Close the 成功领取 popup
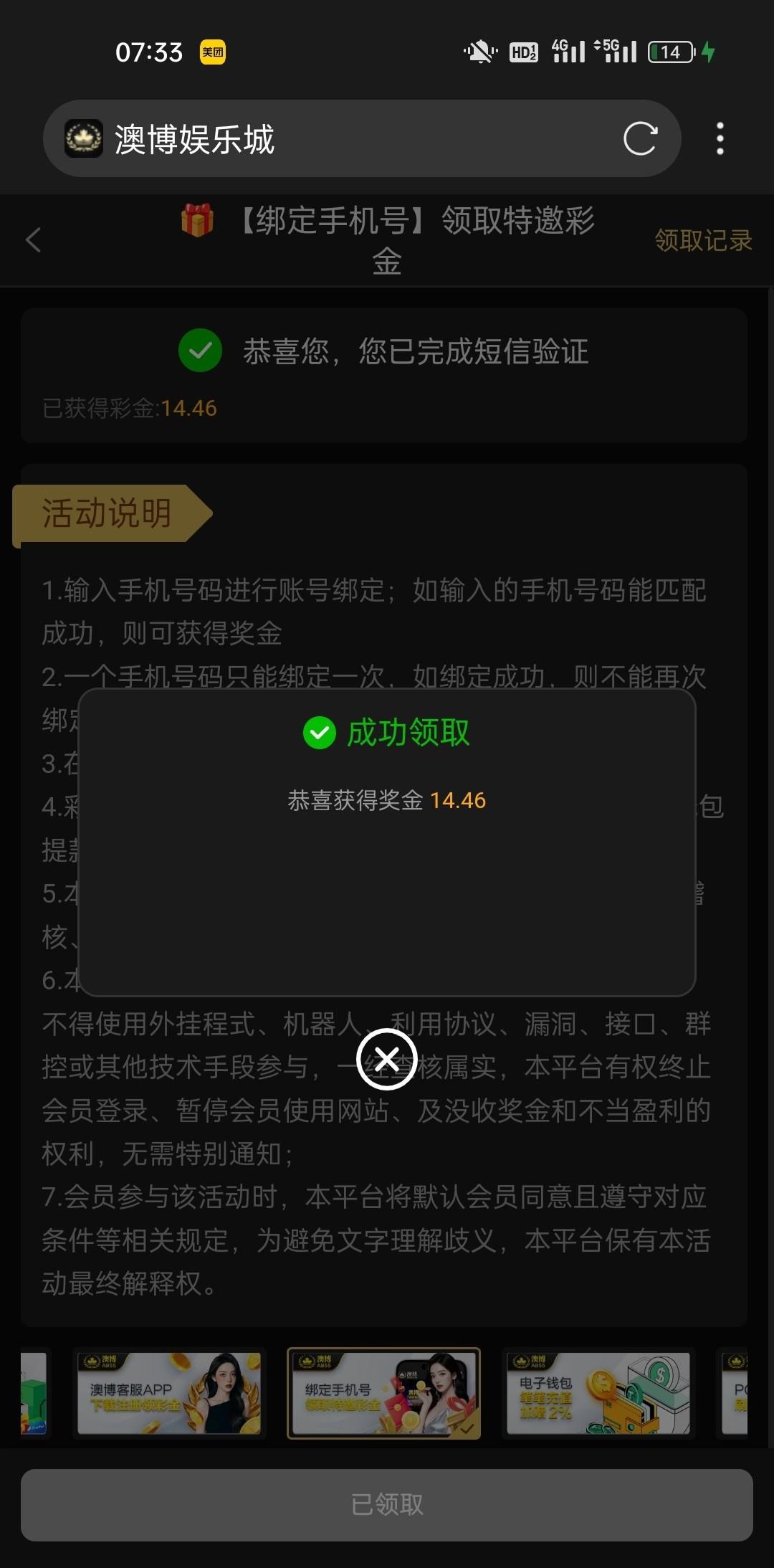 click(x=386, y=1059)
